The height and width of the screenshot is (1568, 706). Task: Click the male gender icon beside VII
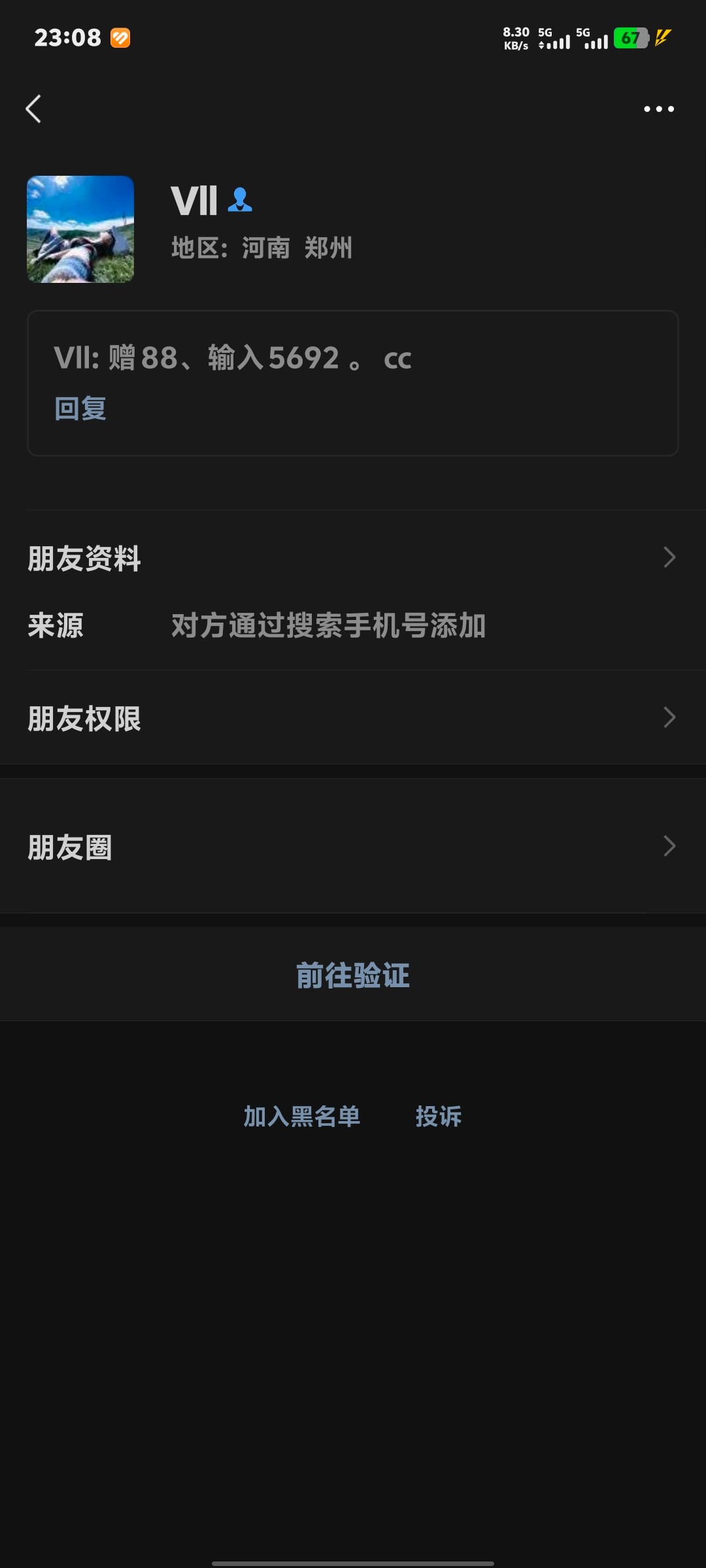pos(241,199)
